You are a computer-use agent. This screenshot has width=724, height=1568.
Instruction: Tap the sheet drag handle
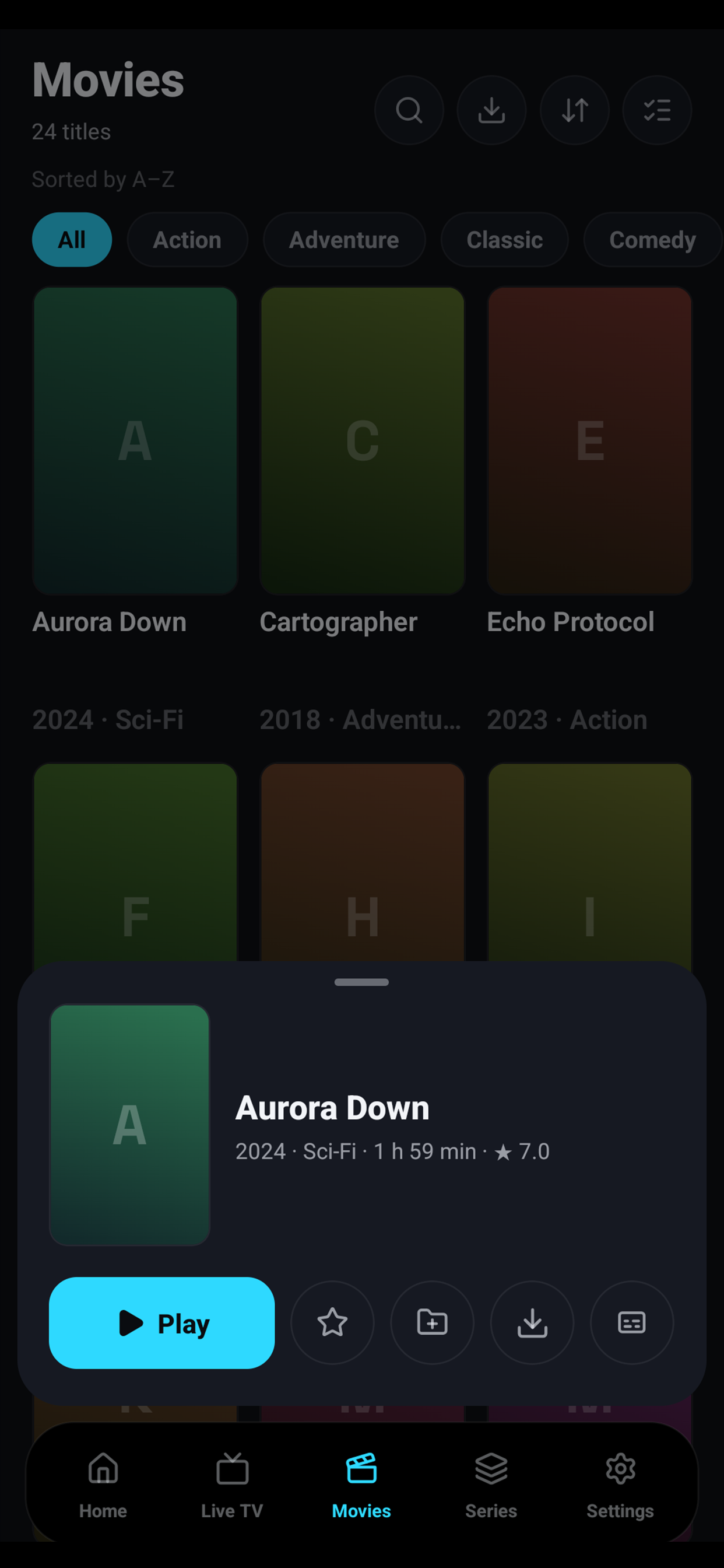361,982
